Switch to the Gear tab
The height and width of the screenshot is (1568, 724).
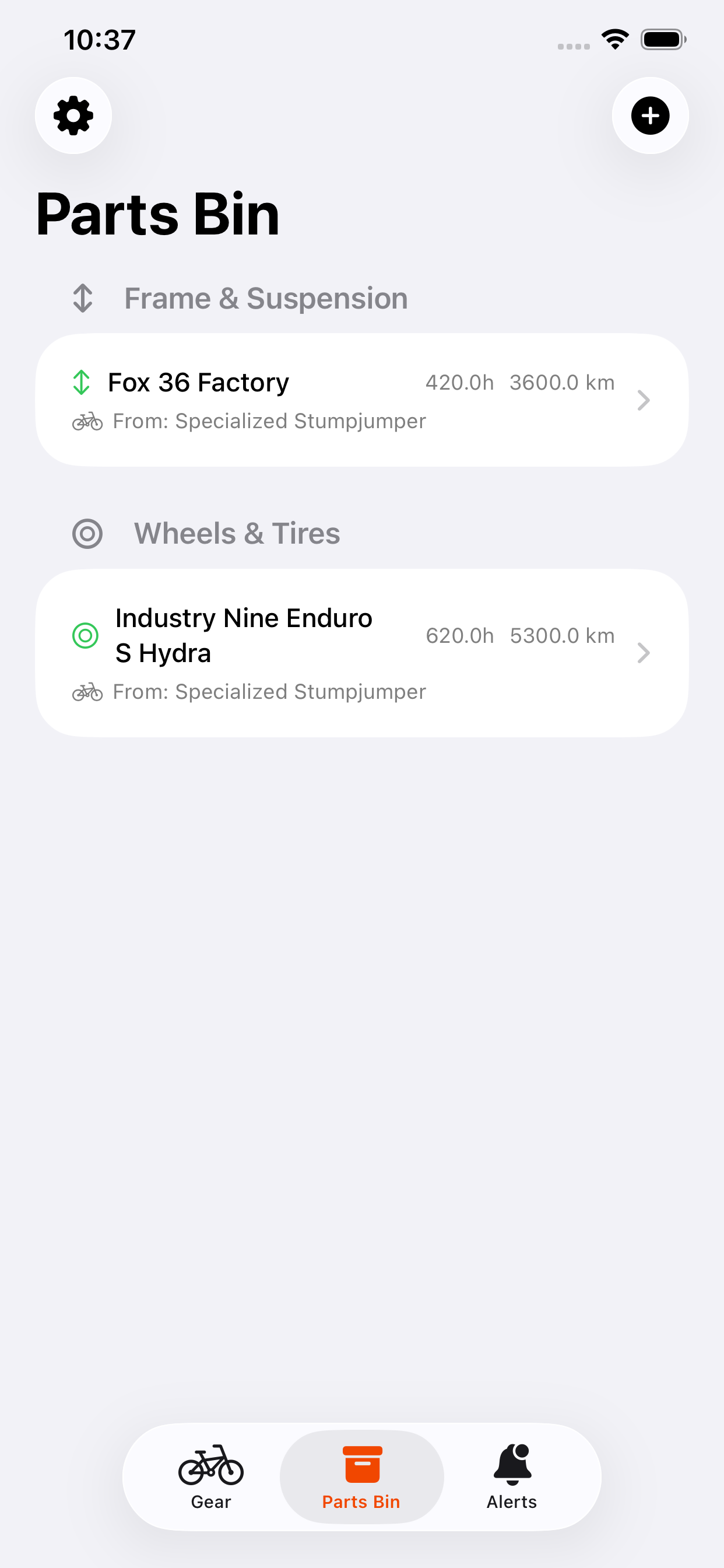click(x=211, y=1476)
